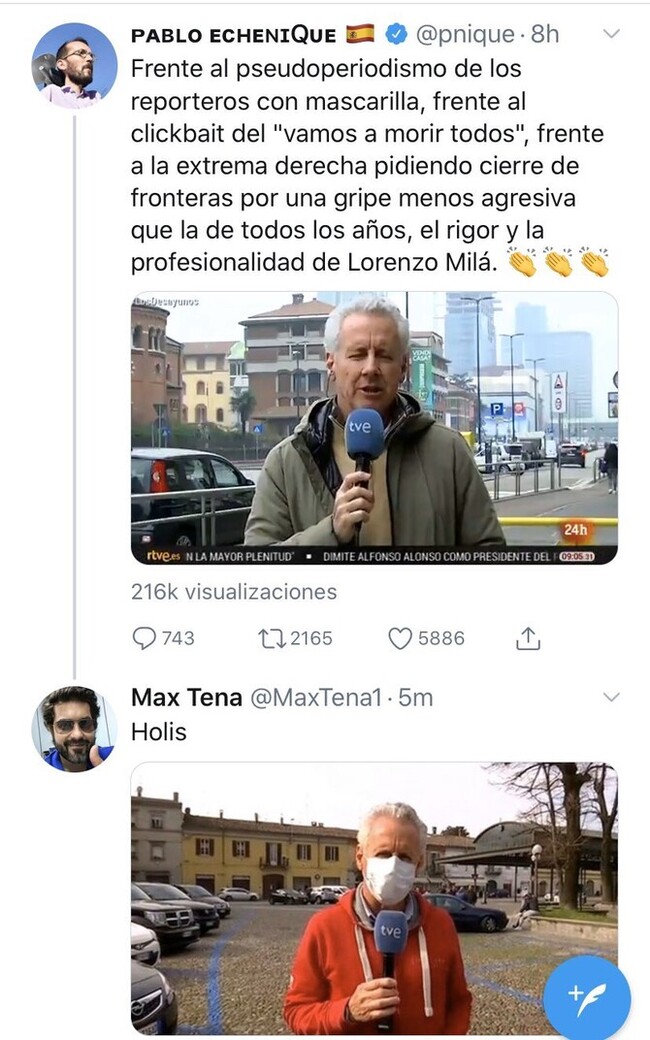The image size is (650, 1040).
Task: Open the image in Max Tena's reply
Action: point(374,899)
